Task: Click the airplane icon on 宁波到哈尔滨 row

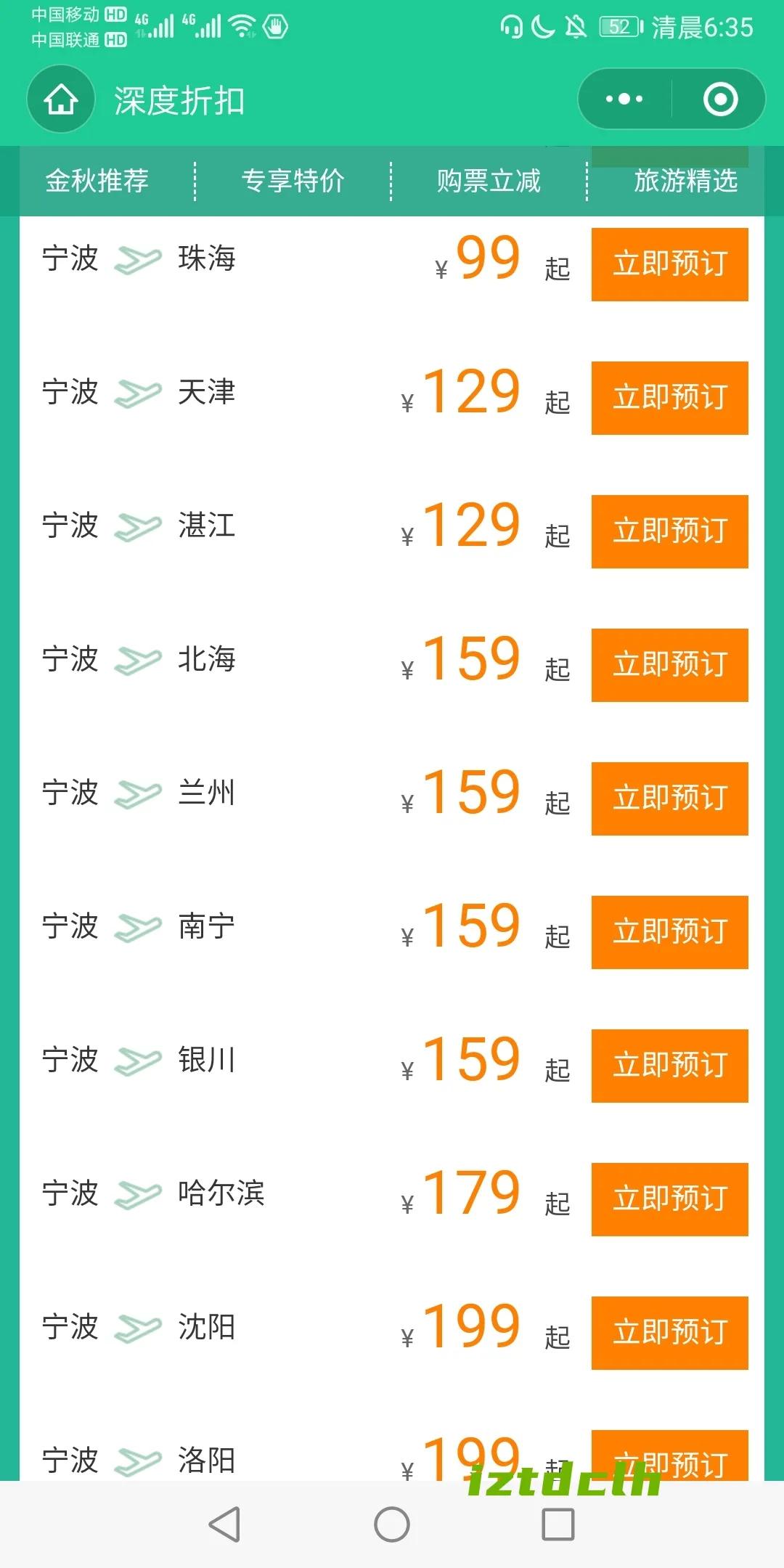Action: coord(138,1193)
